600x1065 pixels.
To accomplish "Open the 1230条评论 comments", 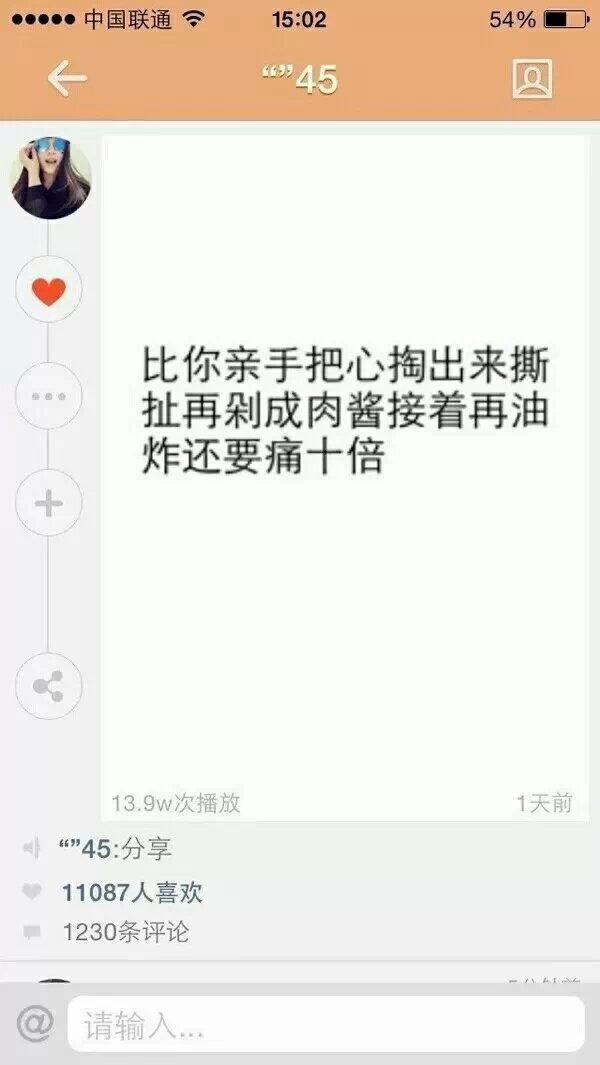I will [x=125, y=933].
